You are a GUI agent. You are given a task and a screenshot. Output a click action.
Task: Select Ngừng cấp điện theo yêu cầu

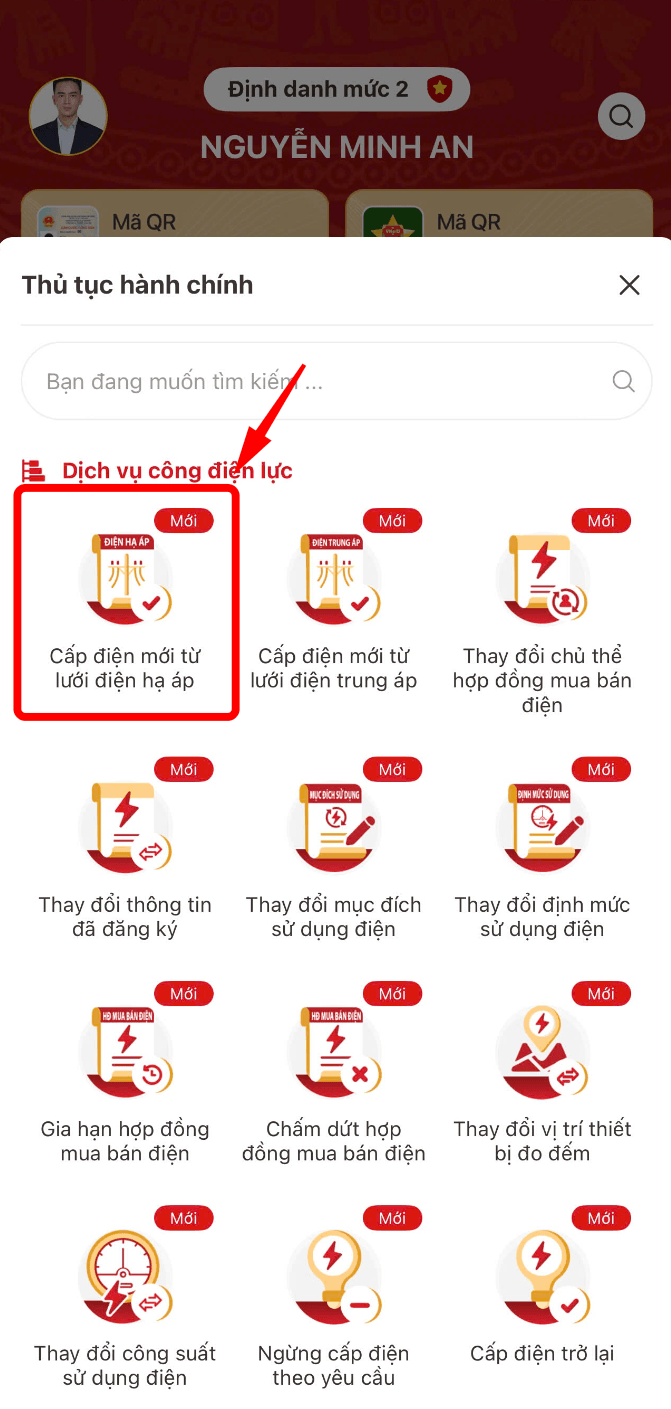[x=334, y=1298]
